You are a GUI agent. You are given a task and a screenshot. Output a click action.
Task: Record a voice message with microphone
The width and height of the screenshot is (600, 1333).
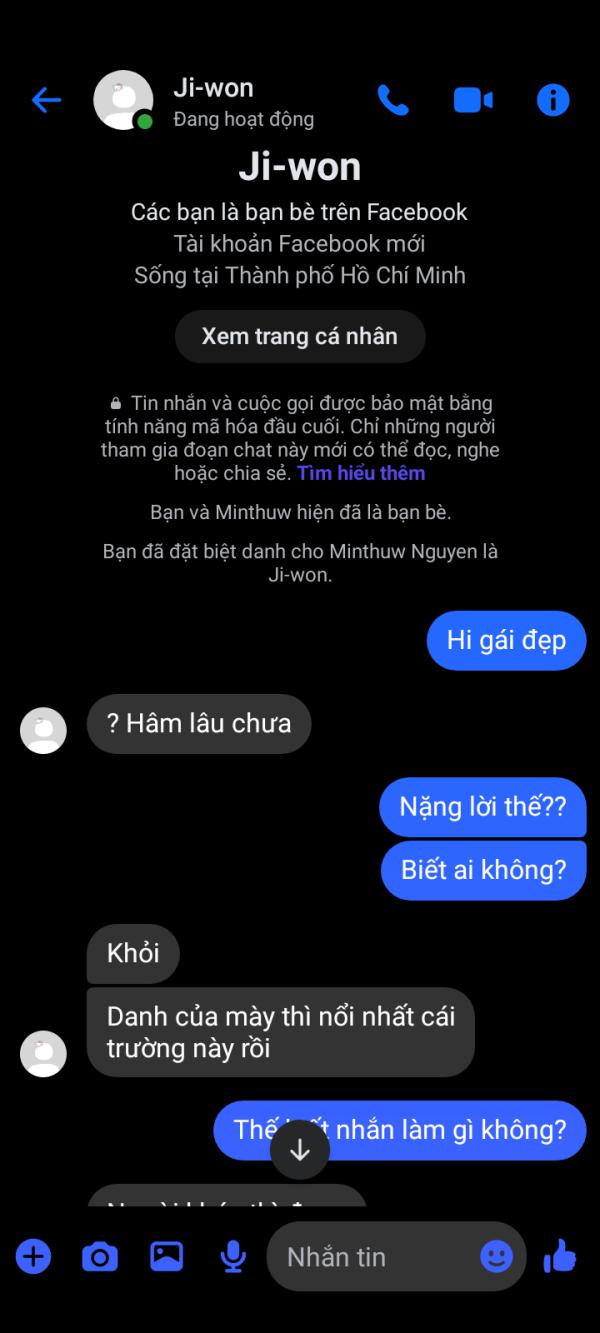pos(233,1256)
